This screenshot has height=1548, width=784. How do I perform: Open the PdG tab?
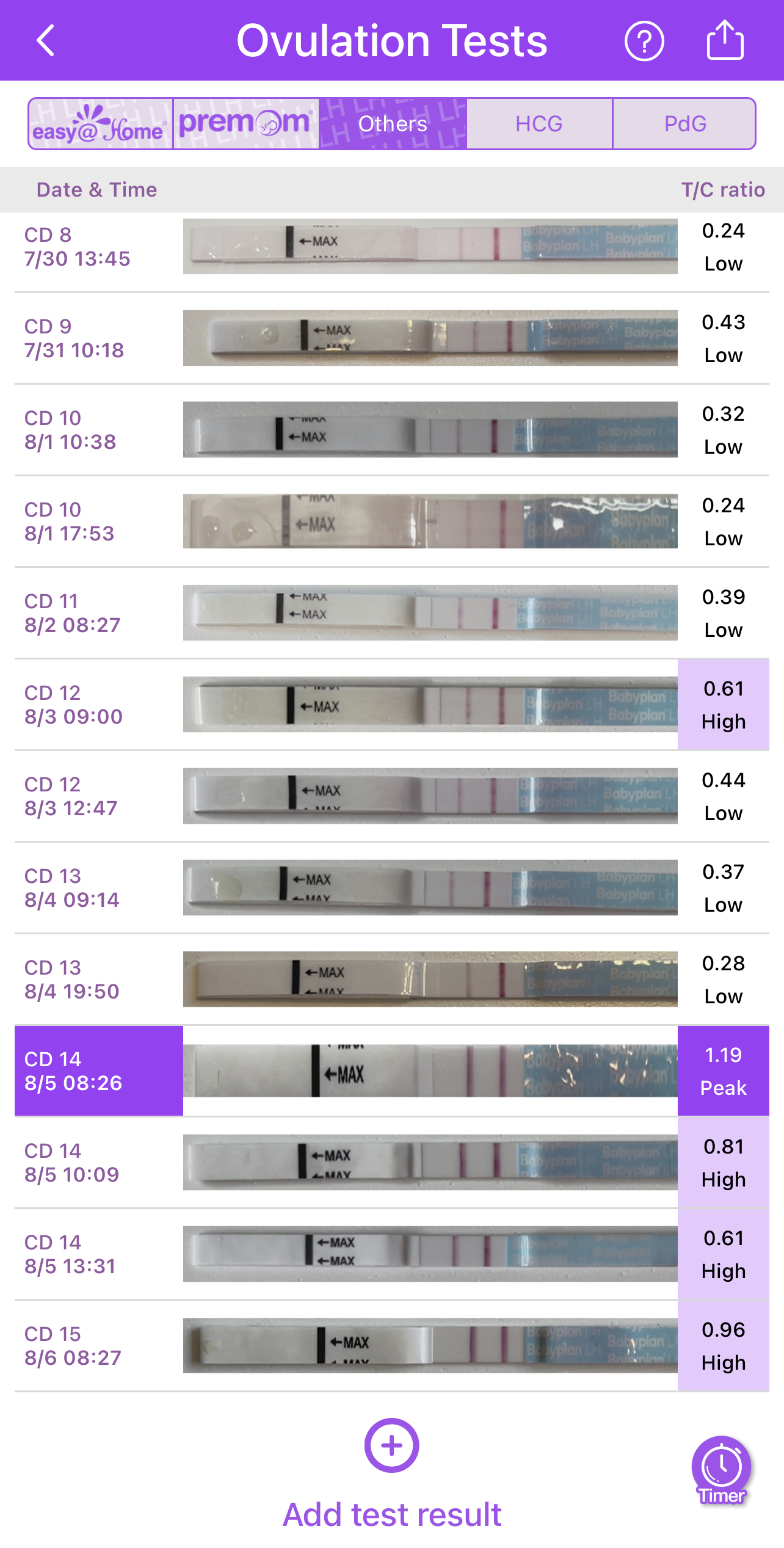[684, 124]
